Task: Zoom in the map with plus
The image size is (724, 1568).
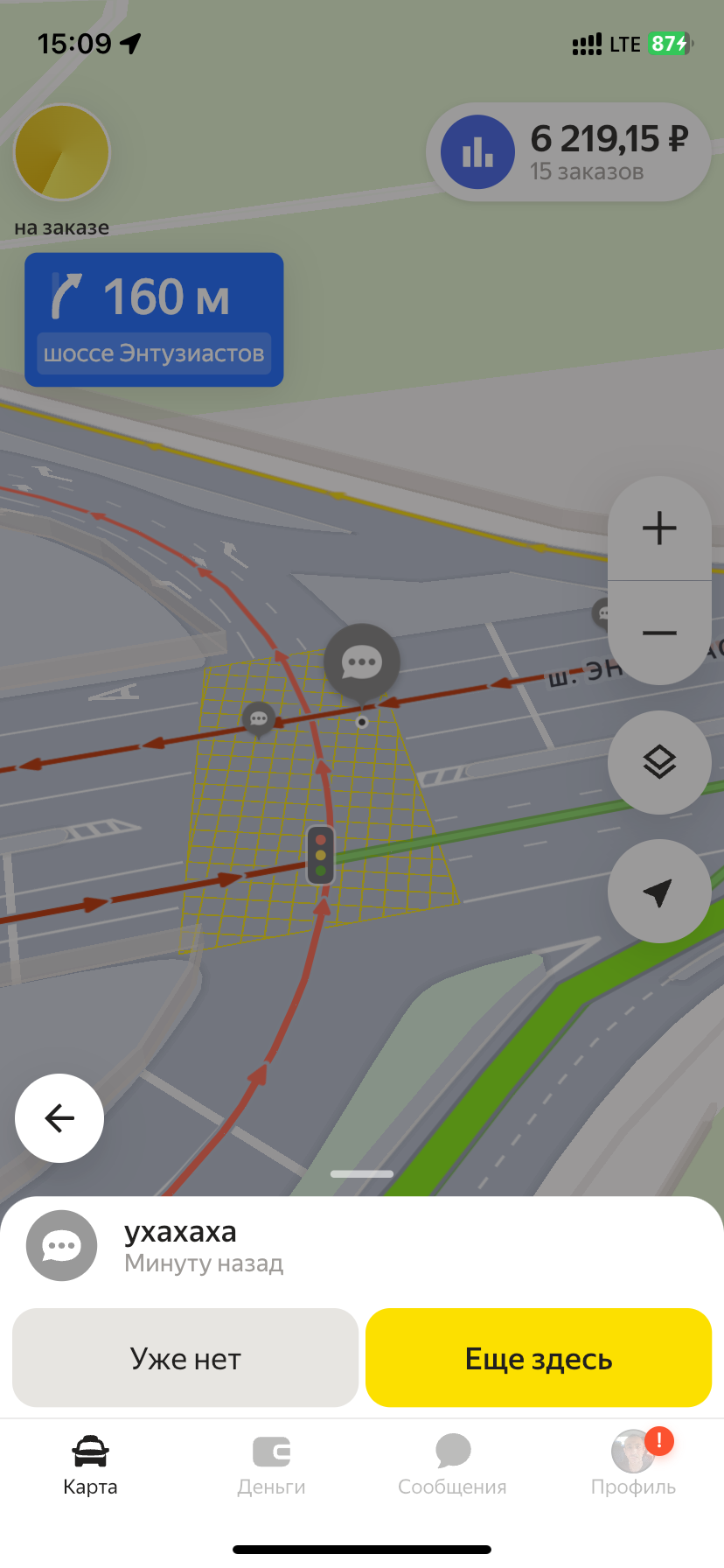Action: (x=659, y=528)
